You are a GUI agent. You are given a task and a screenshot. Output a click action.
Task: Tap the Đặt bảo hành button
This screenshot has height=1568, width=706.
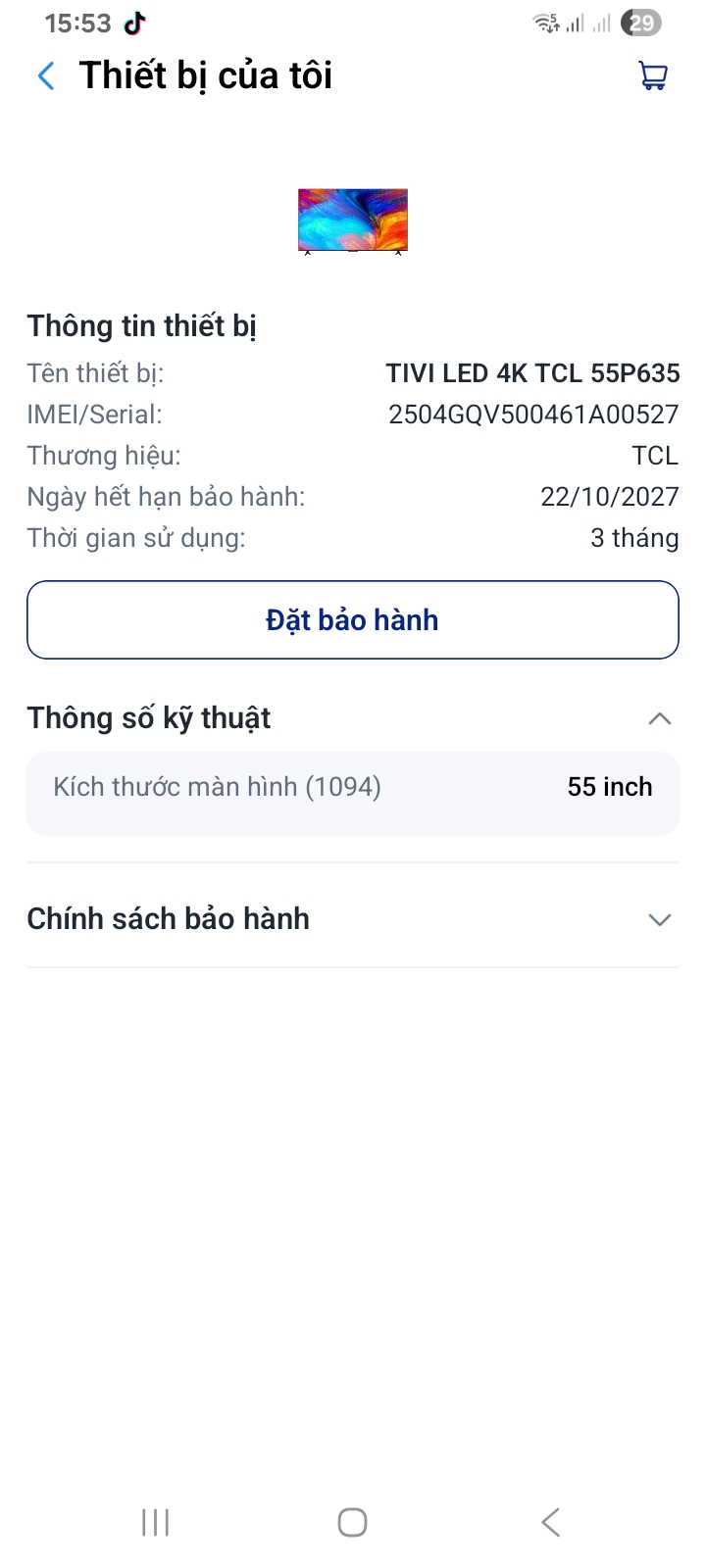pos(353,620)
